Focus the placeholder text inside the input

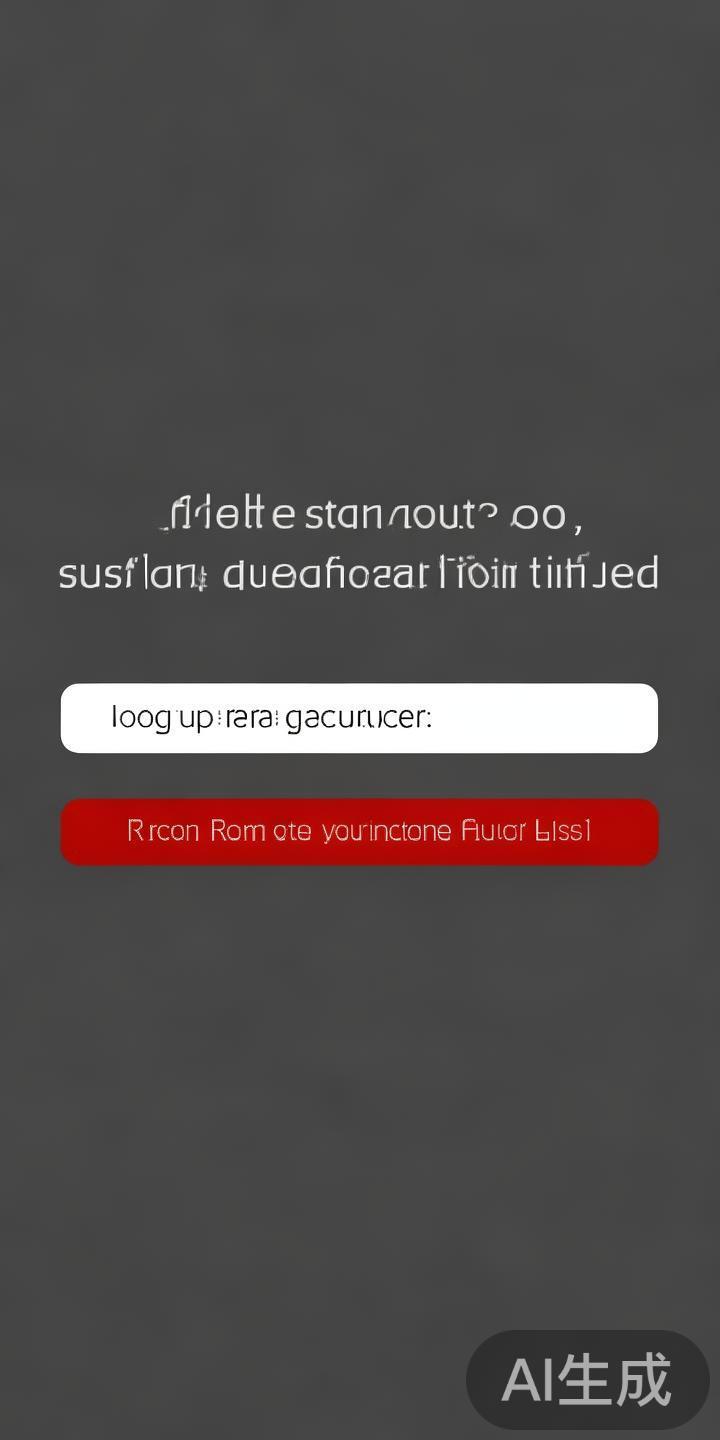(270, 717)
